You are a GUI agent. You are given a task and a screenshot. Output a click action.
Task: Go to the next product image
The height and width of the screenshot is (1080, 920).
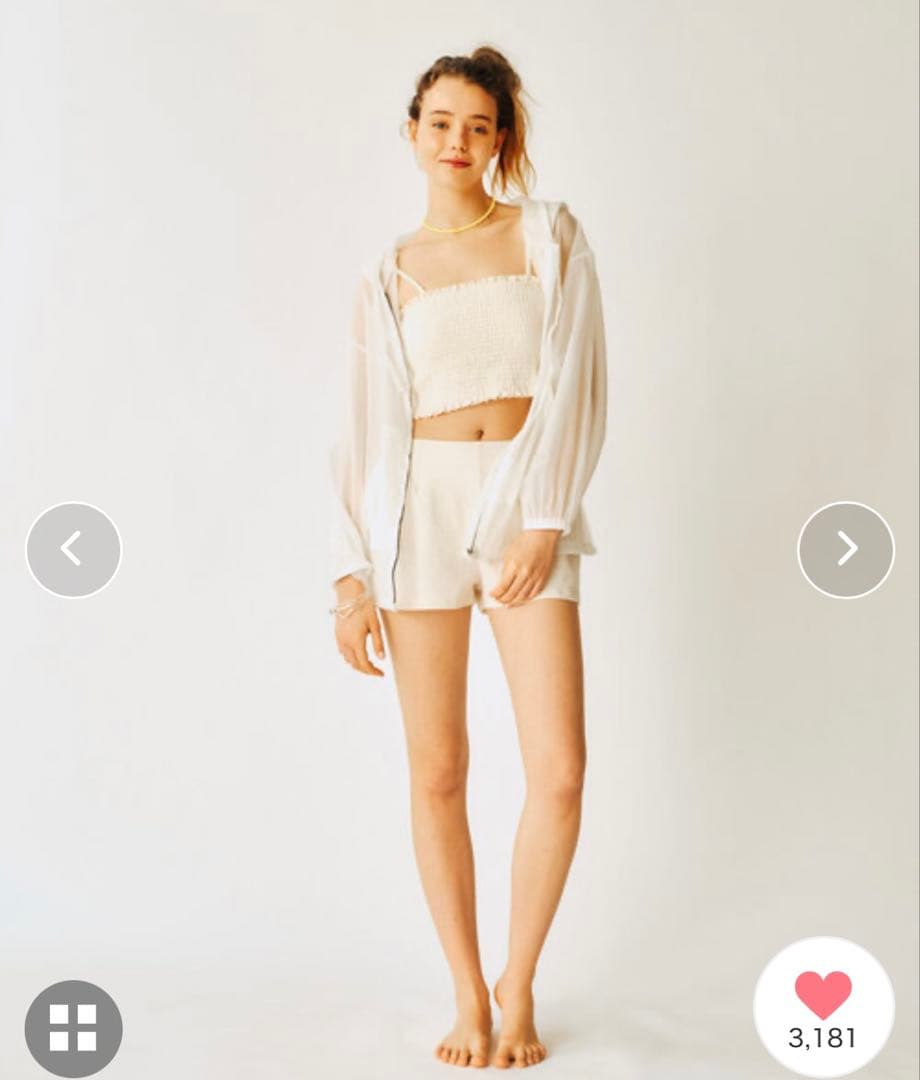tap(846, 550)
